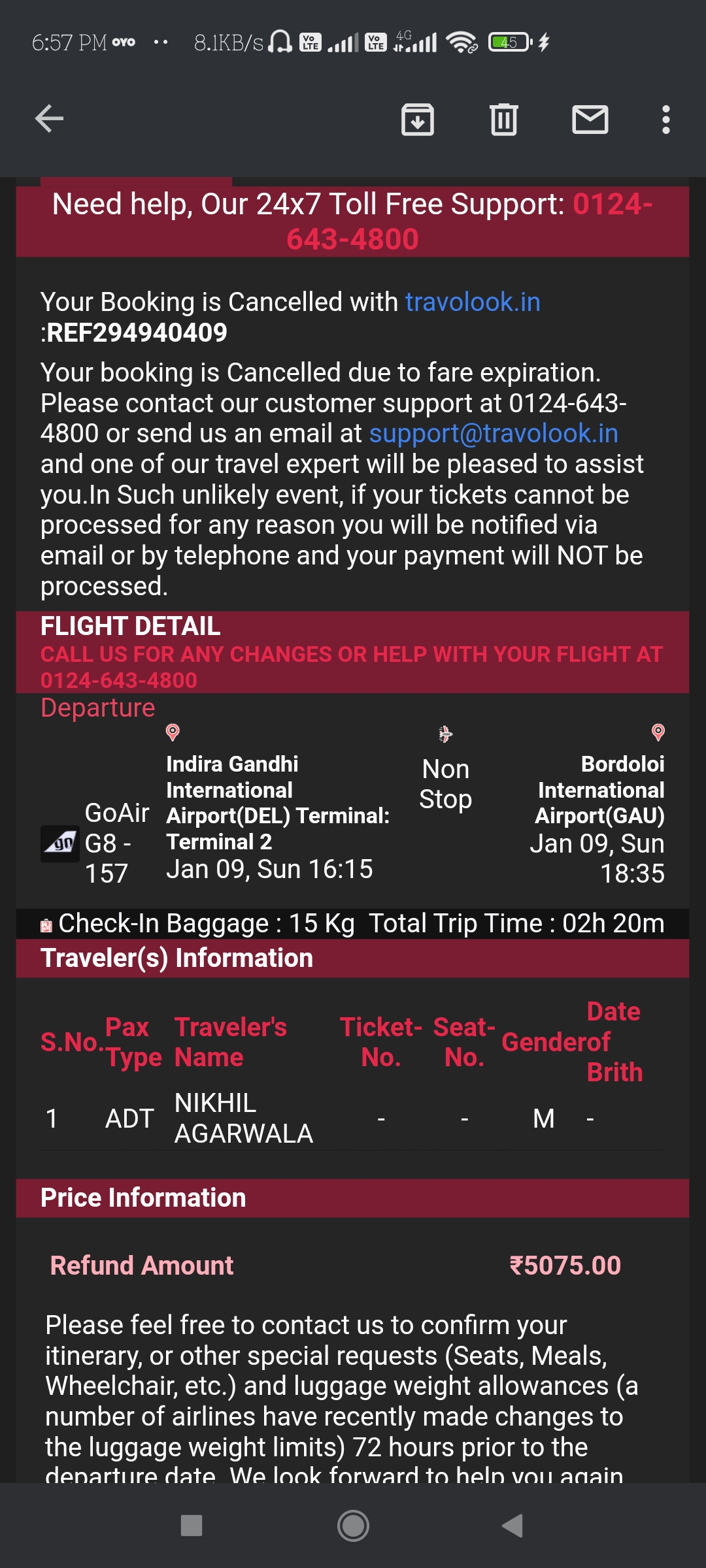Mark this email as unread

[x=590, y=120]
